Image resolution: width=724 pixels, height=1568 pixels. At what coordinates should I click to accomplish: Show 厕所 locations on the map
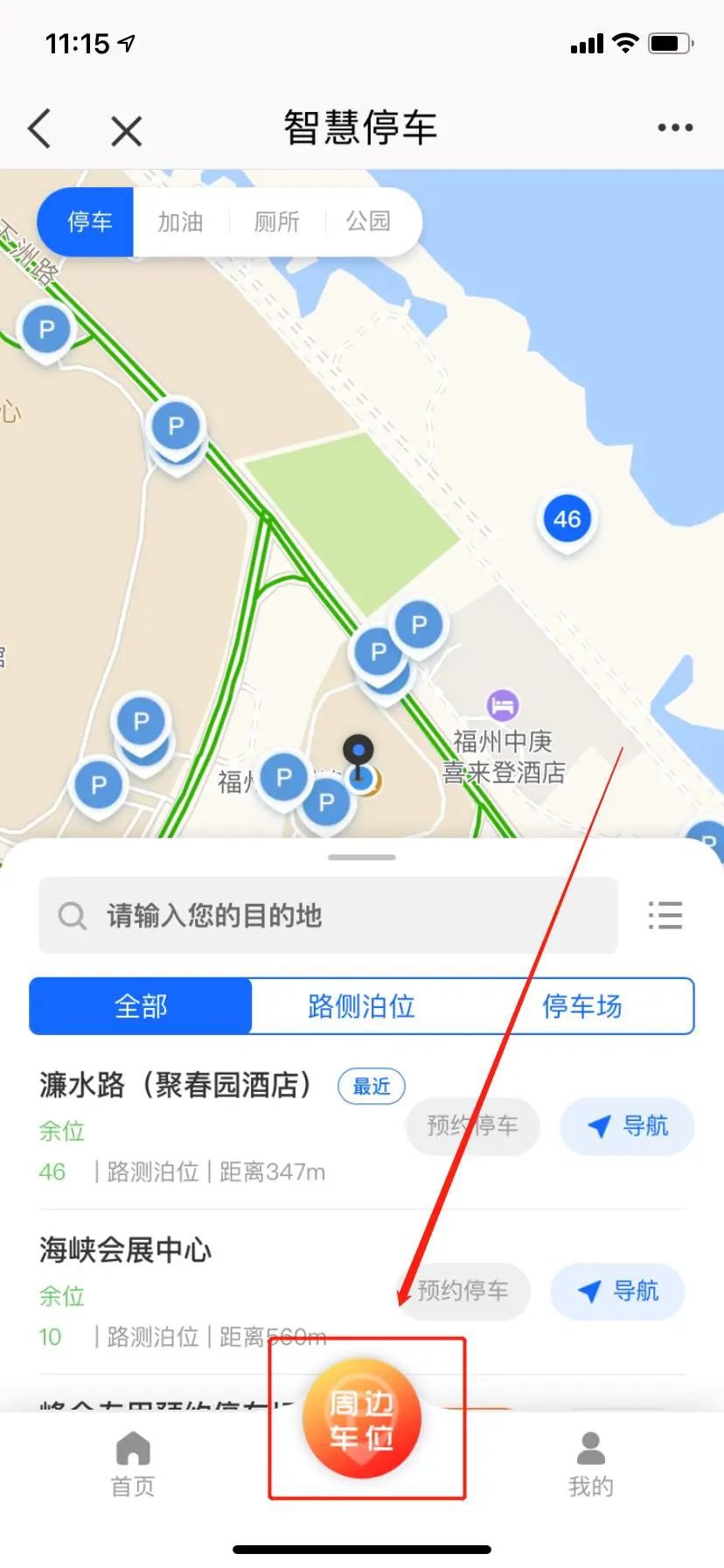(276, 222)
